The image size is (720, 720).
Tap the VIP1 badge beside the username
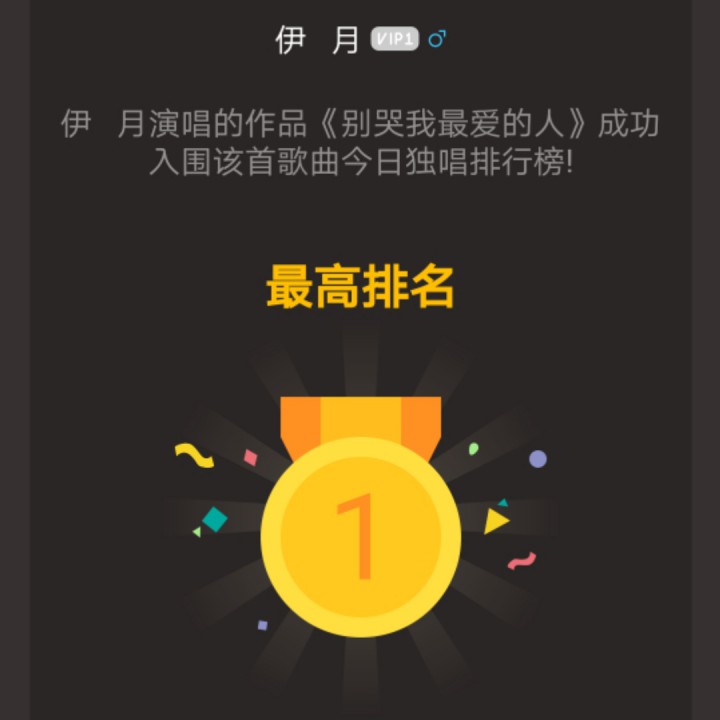point(394,40)
